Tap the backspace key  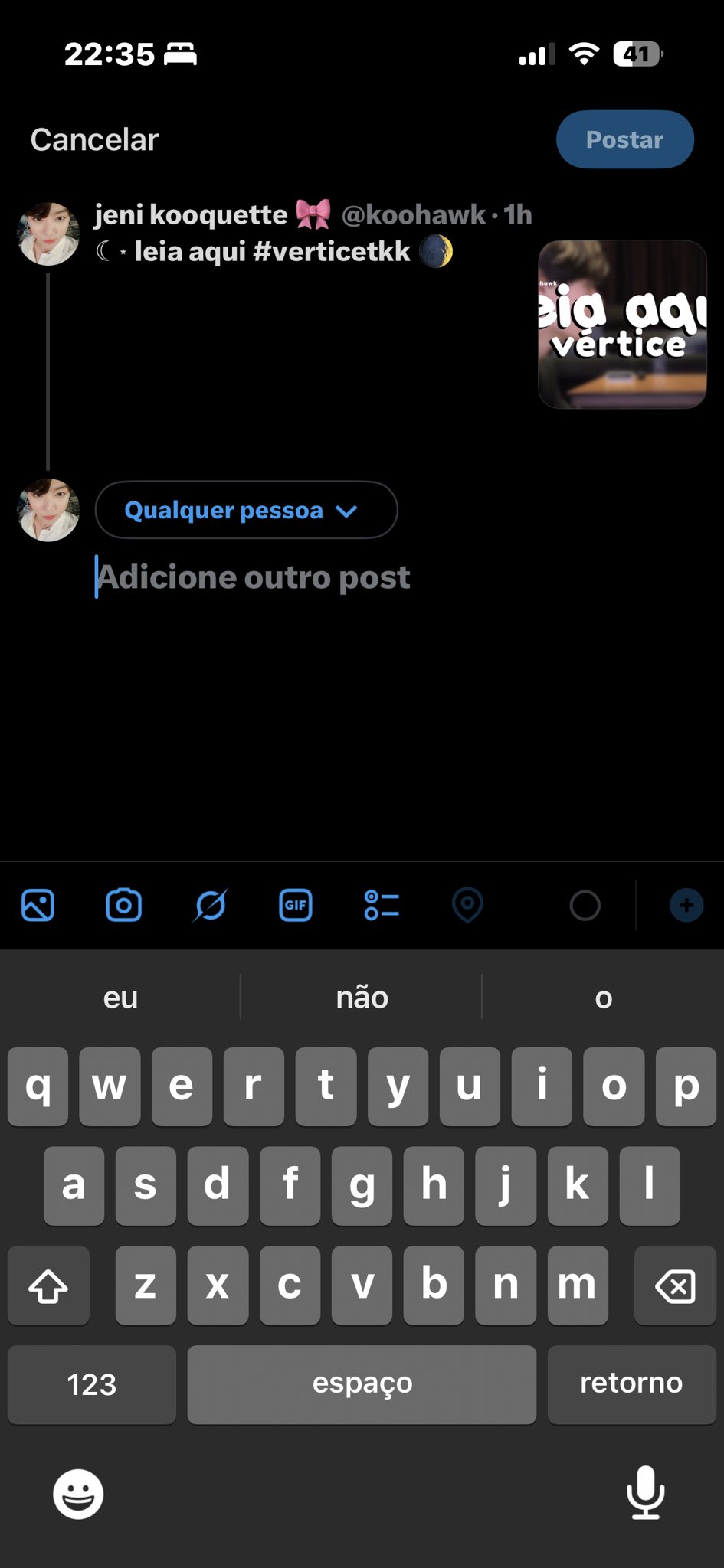(x=675, y=1285)
